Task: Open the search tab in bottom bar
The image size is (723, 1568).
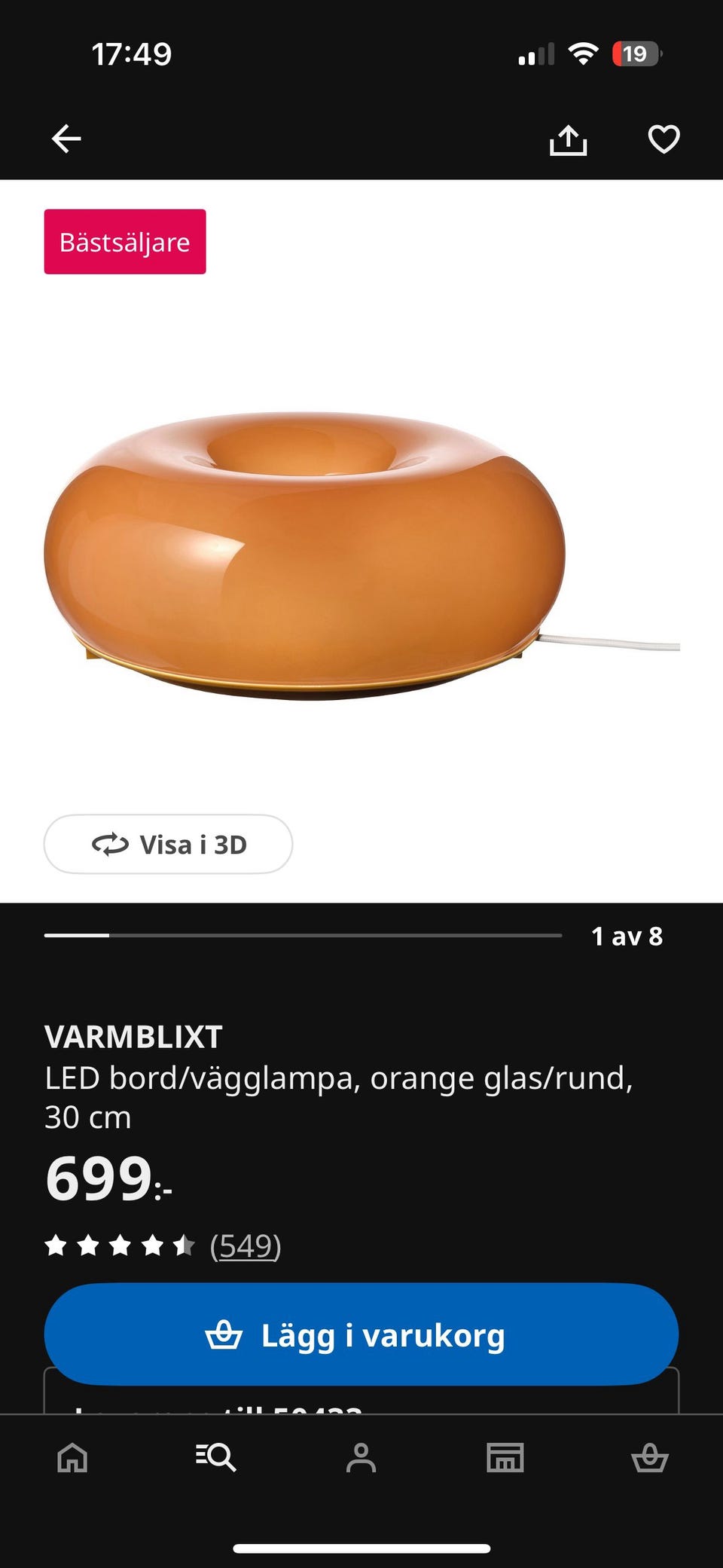Action: tap(216, 1457)
